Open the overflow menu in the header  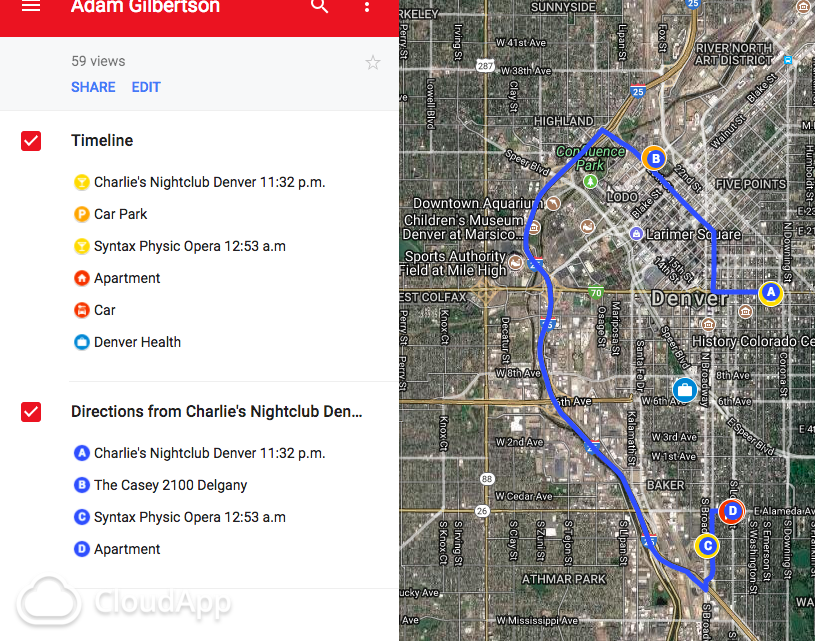pos(367,7)
